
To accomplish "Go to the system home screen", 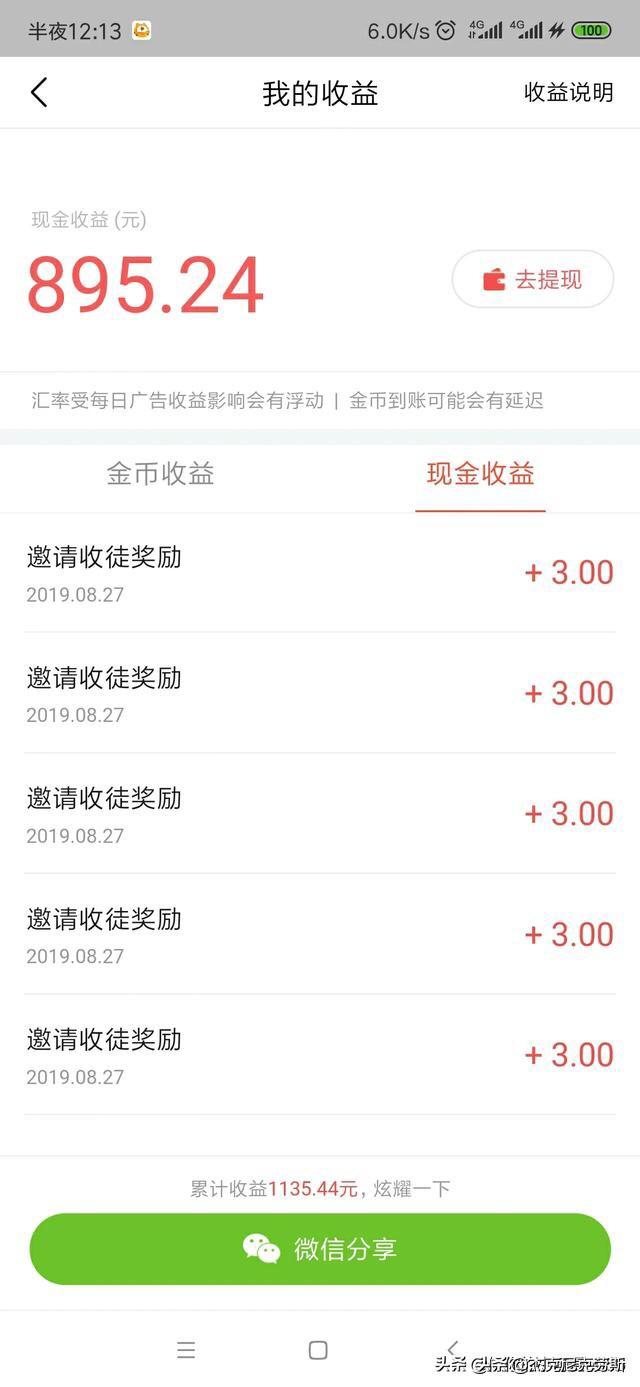I will [318, 1350].
